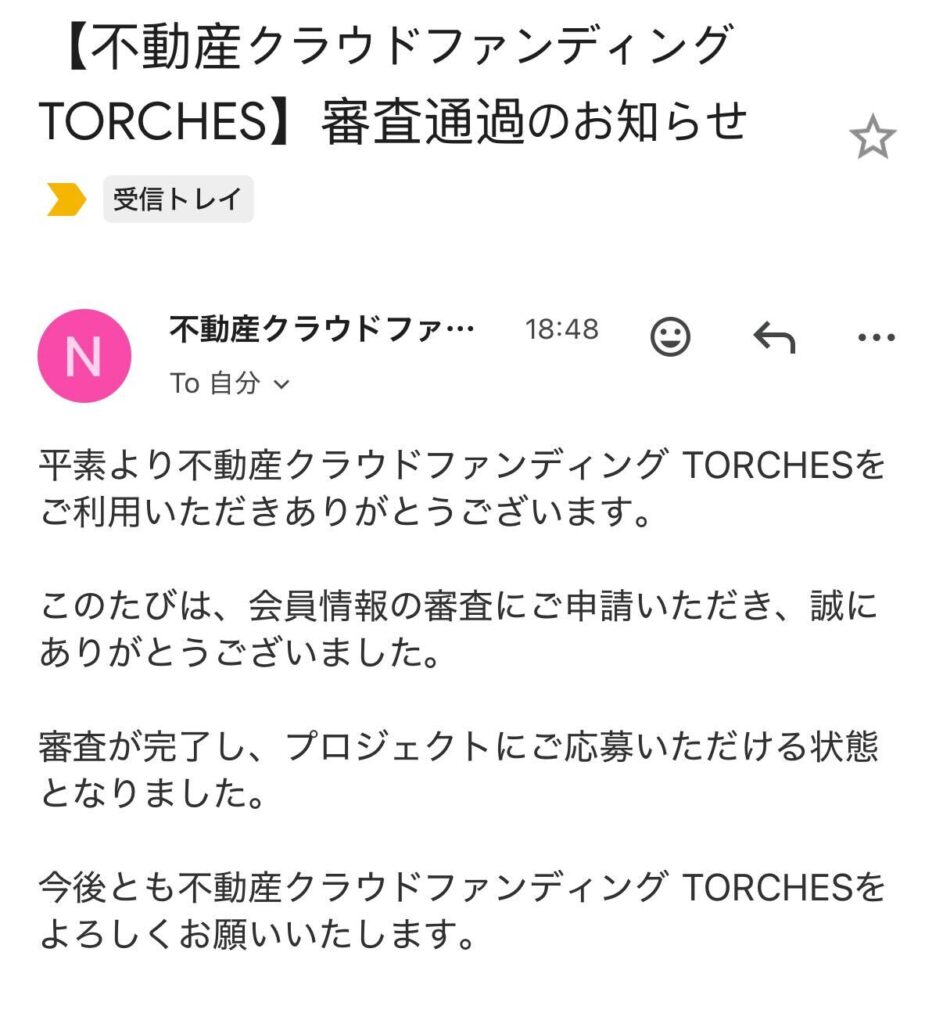Open the sender's pink N avatar
The height and width of the screenshot is (1024, 943).
[x=84, y=356]
